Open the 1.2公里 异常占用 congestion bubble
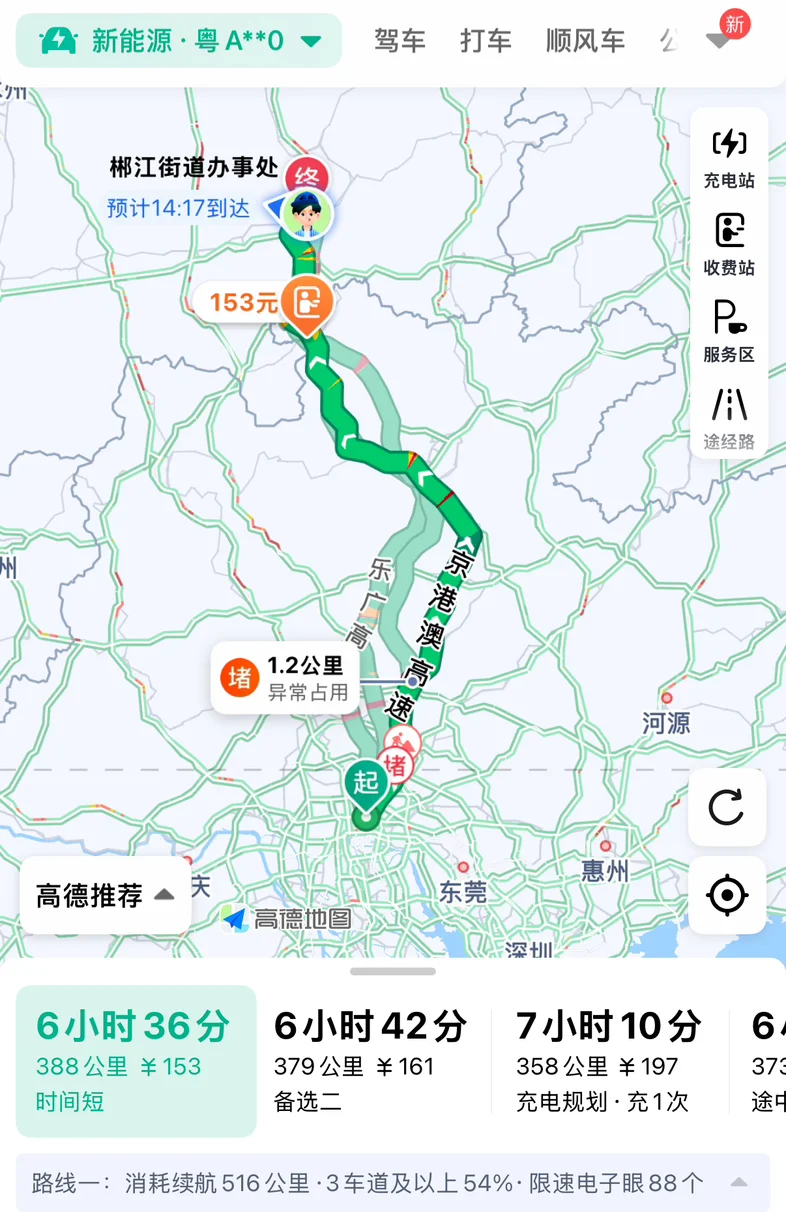 285,677
